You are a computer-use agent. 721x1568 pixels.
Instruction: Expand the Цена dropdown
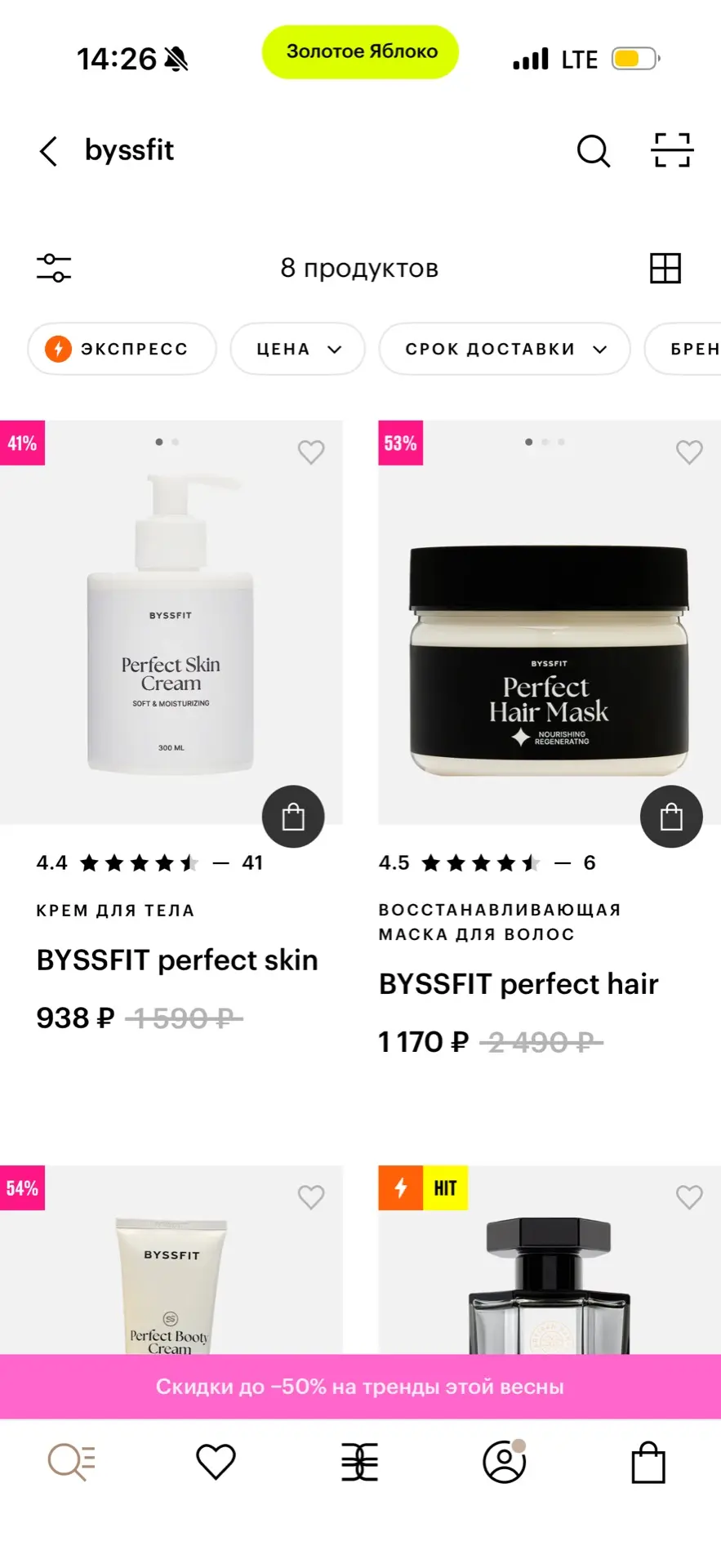(298, 349)
